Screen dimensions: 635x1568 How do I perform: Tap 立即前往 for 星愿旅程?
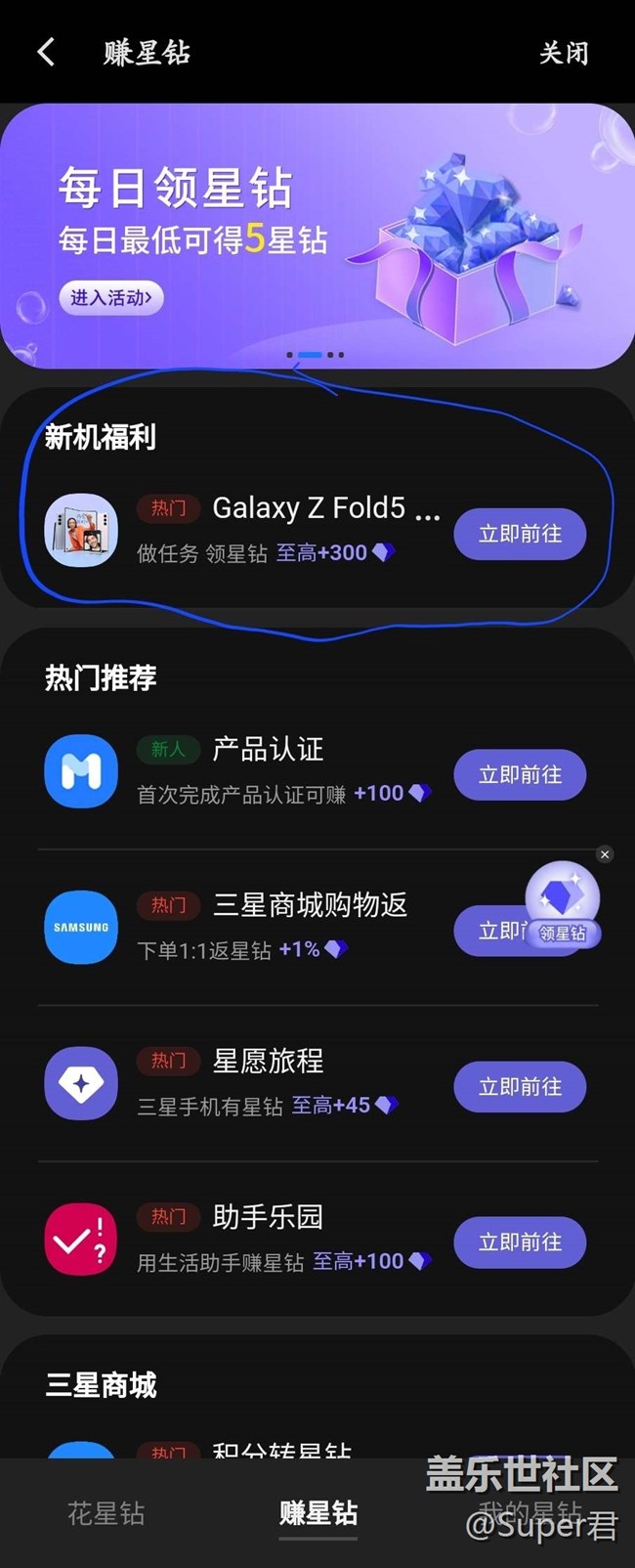(x=520, y=1087)
